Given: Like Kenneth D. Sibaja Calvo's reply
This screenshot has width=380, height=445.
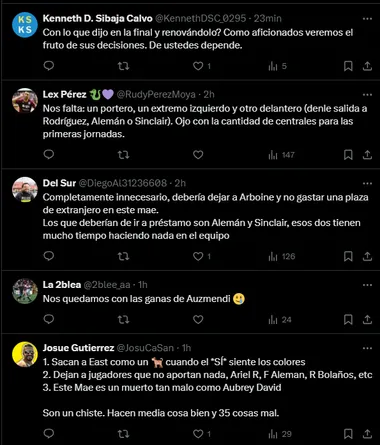Looking at the screenshot, I should click(x=198, y=66).
